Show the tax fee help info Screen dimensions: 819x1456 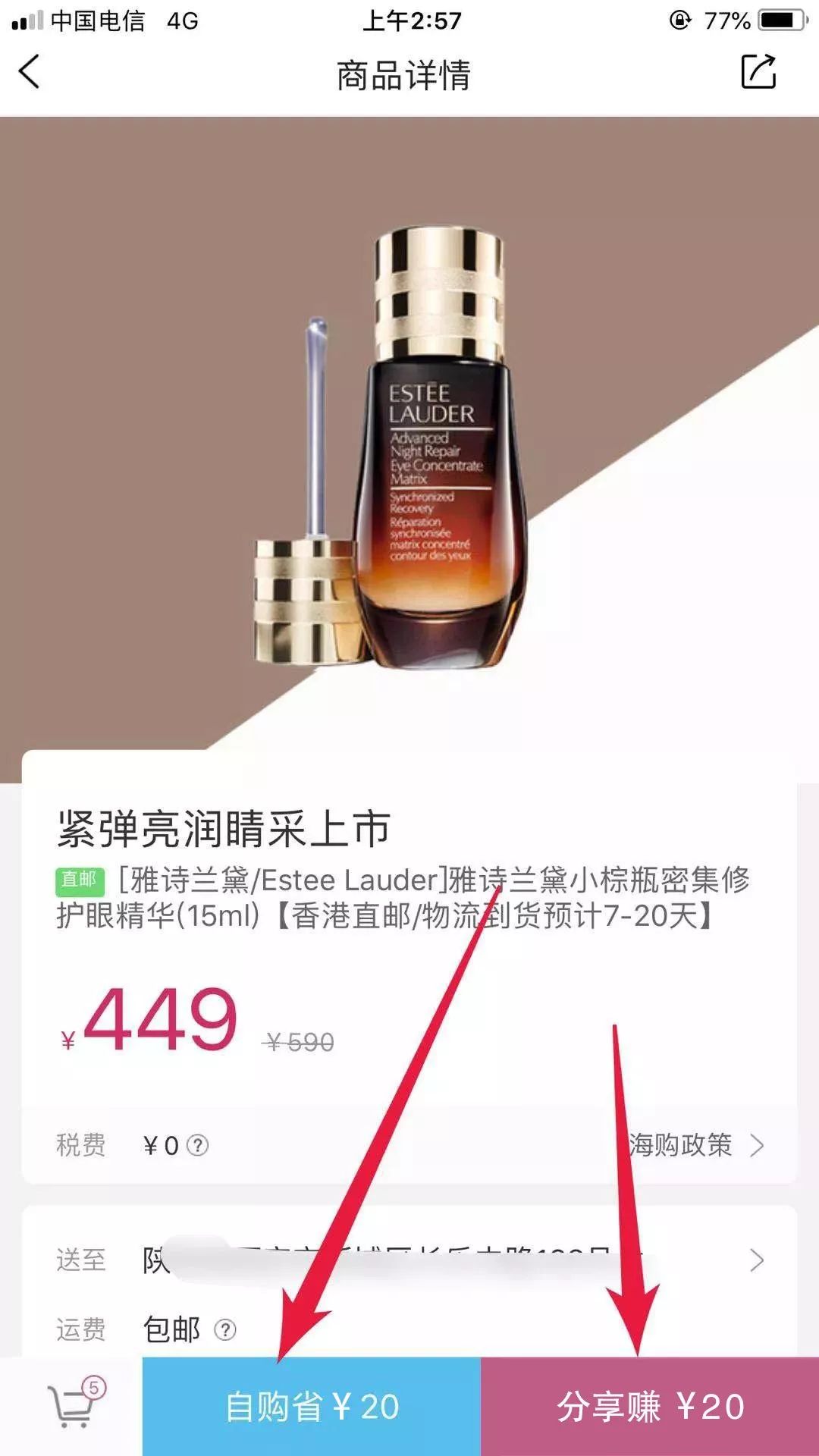(x=198, y=1145)
